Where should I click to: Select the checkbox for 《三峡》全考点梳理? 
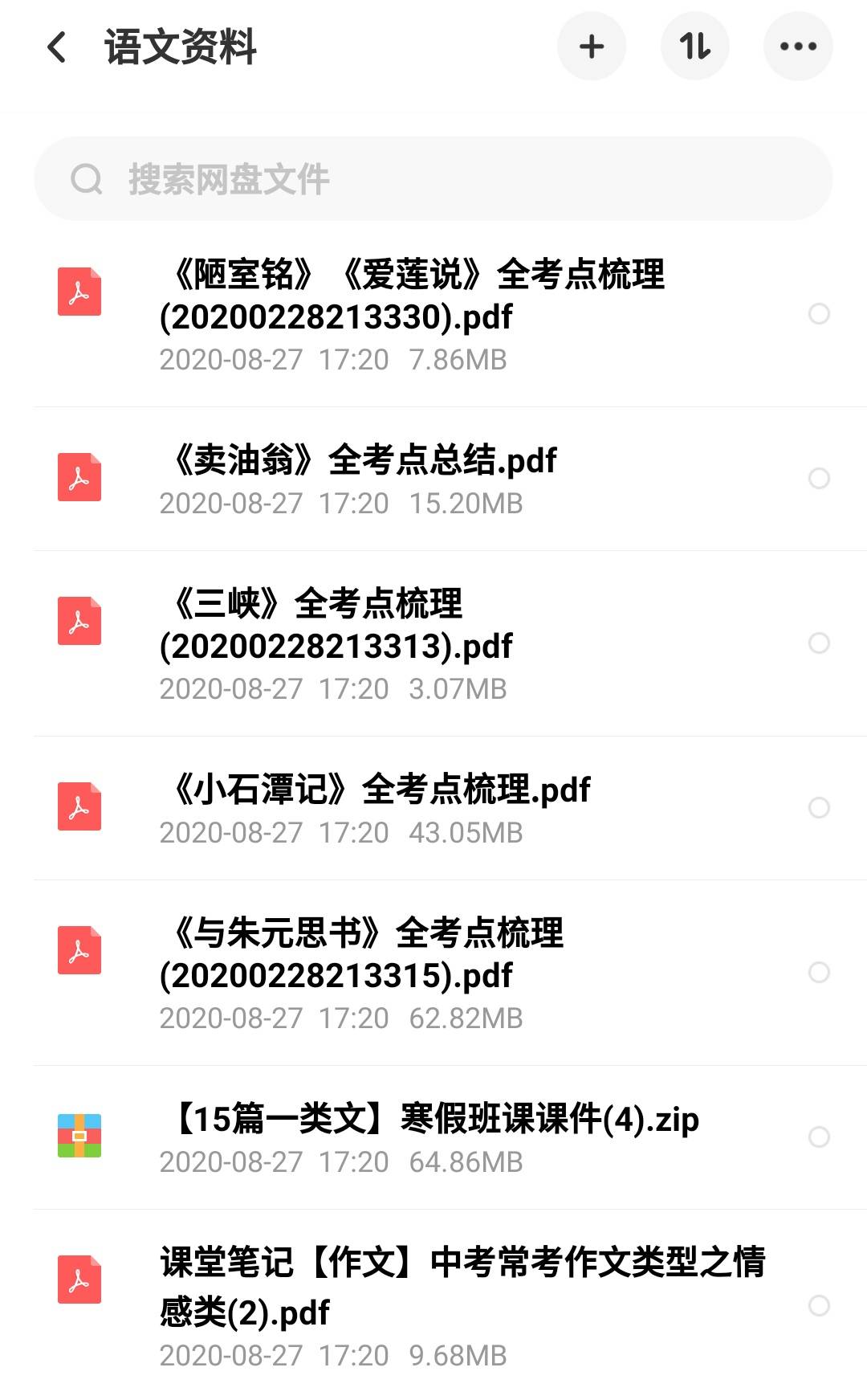click(820, 642)
